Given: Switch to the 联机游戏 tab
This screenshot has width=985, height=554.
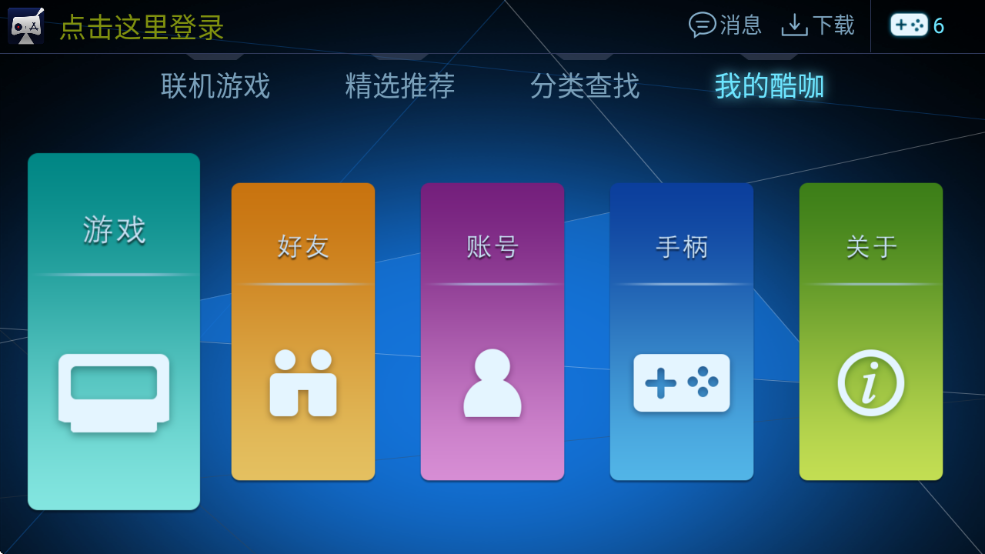Looking at the screenshot, I should [x=215, y=86].
